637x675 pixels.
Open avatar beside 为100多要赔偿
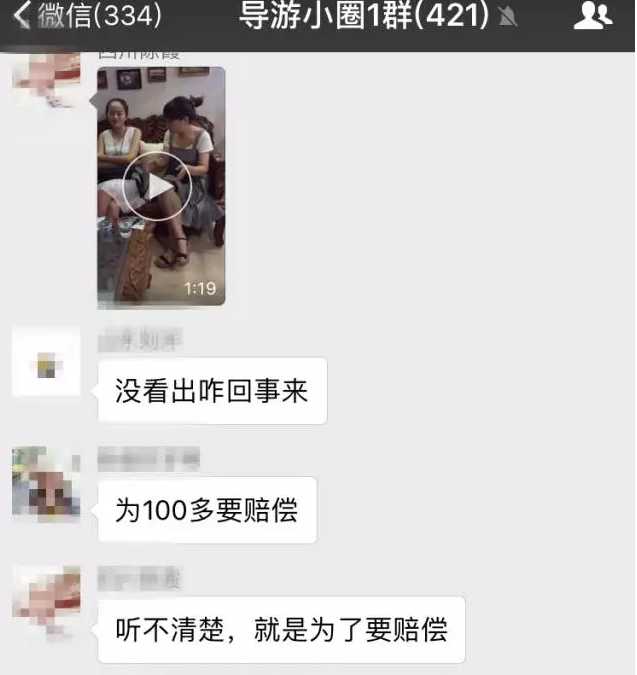46,484
